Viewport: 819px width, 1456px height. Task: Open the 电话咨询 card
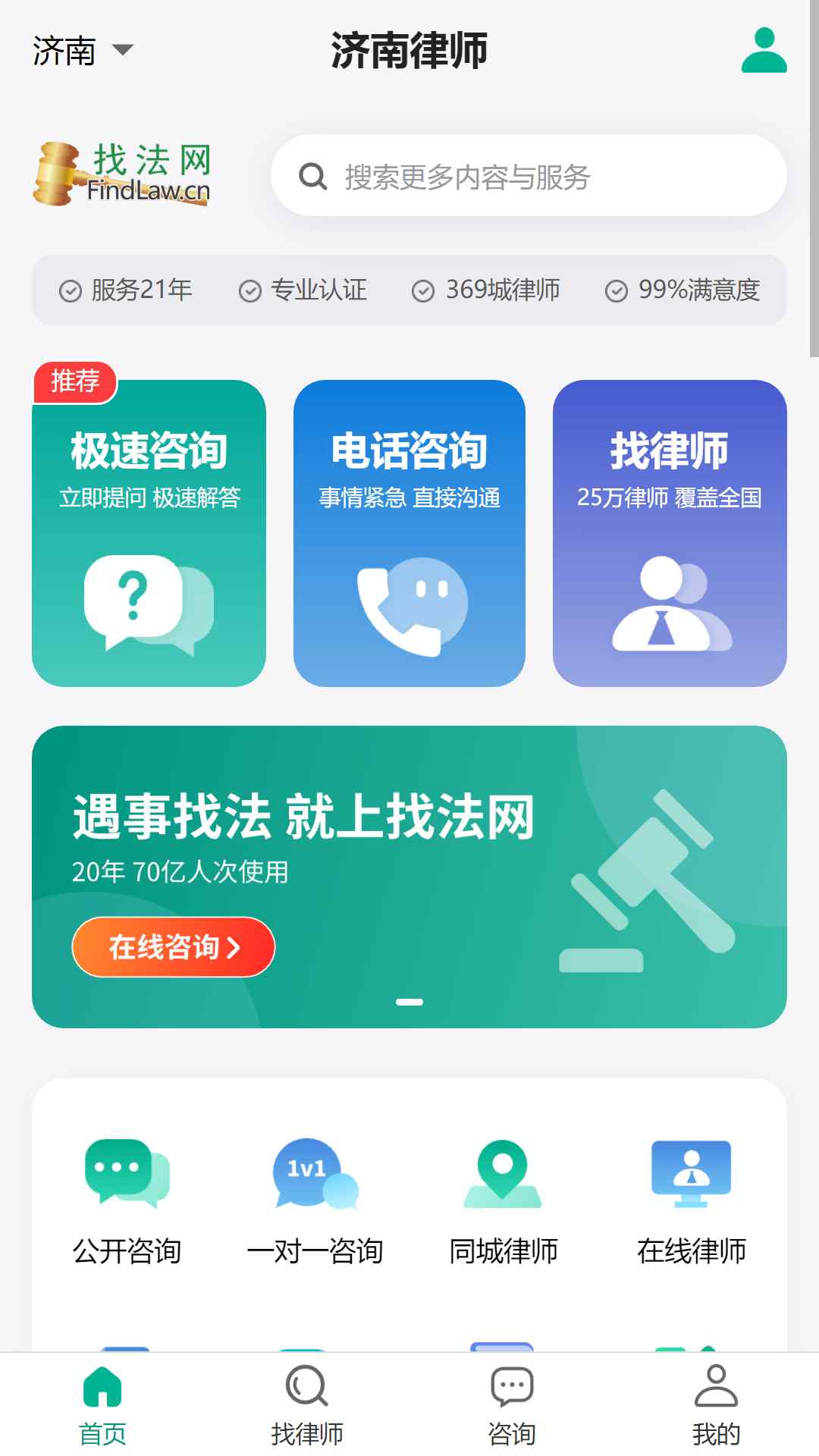409,533
